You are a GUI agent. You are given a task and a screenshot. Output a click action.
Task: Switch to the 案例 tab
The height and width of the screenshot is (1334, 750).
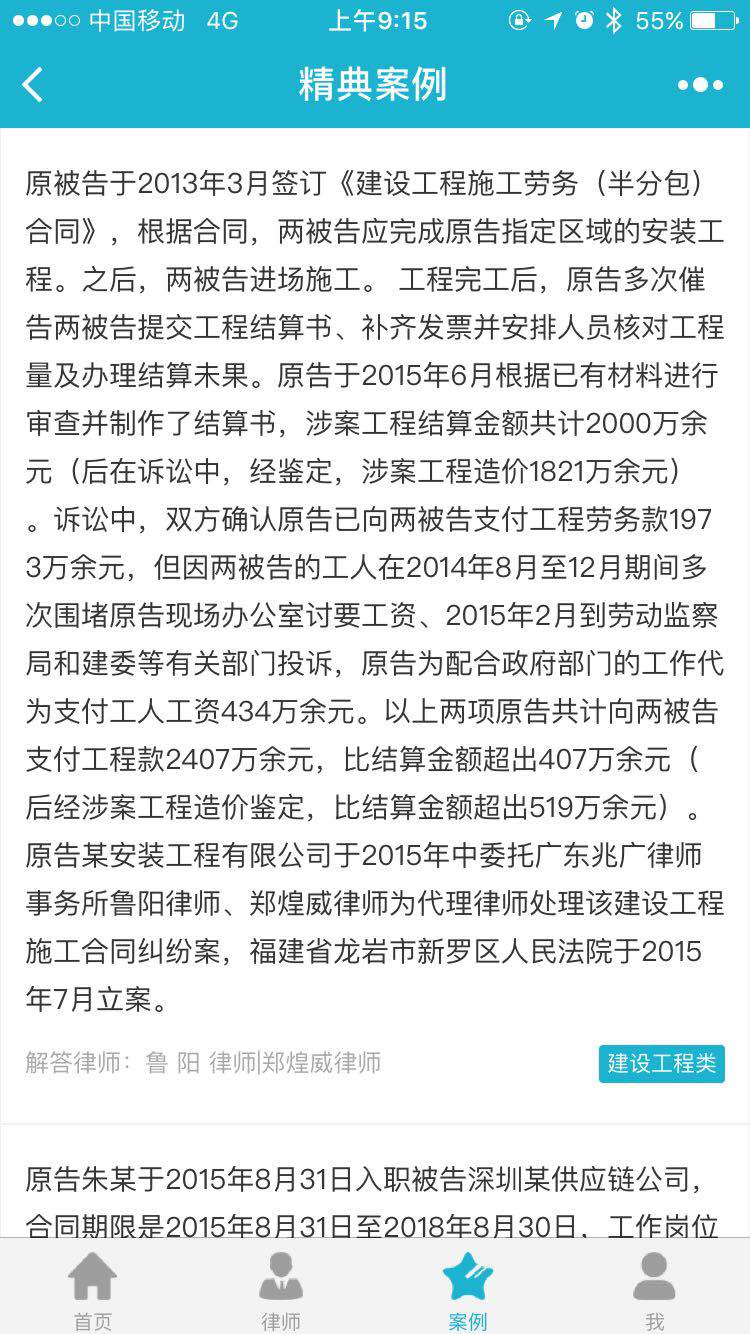pyautogui.click(x=468, y=1292)
